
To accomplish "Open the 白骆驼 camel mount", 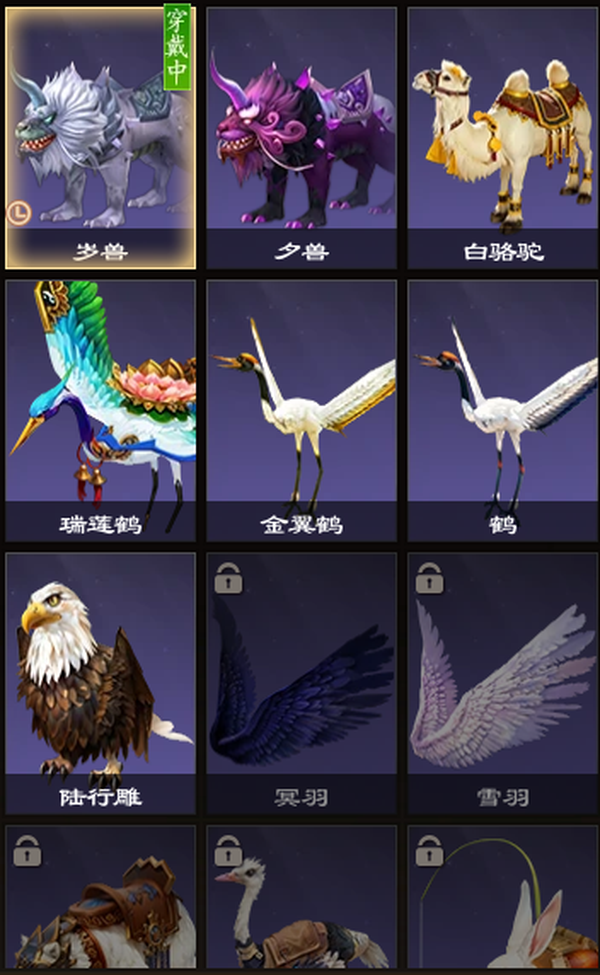I will [503, 138].
